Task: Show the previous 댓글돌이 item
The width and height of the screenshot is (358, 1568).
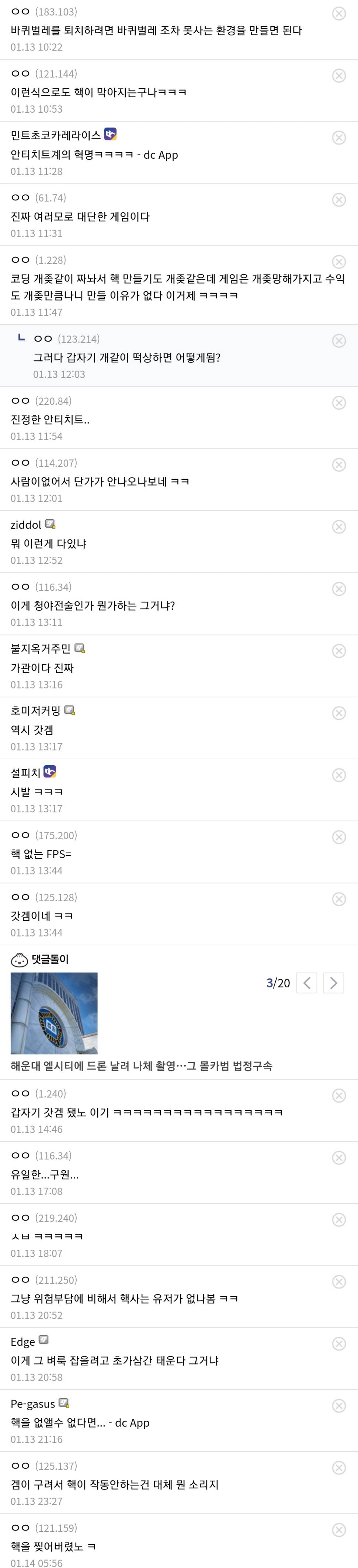Action: [x=307, y=983]
